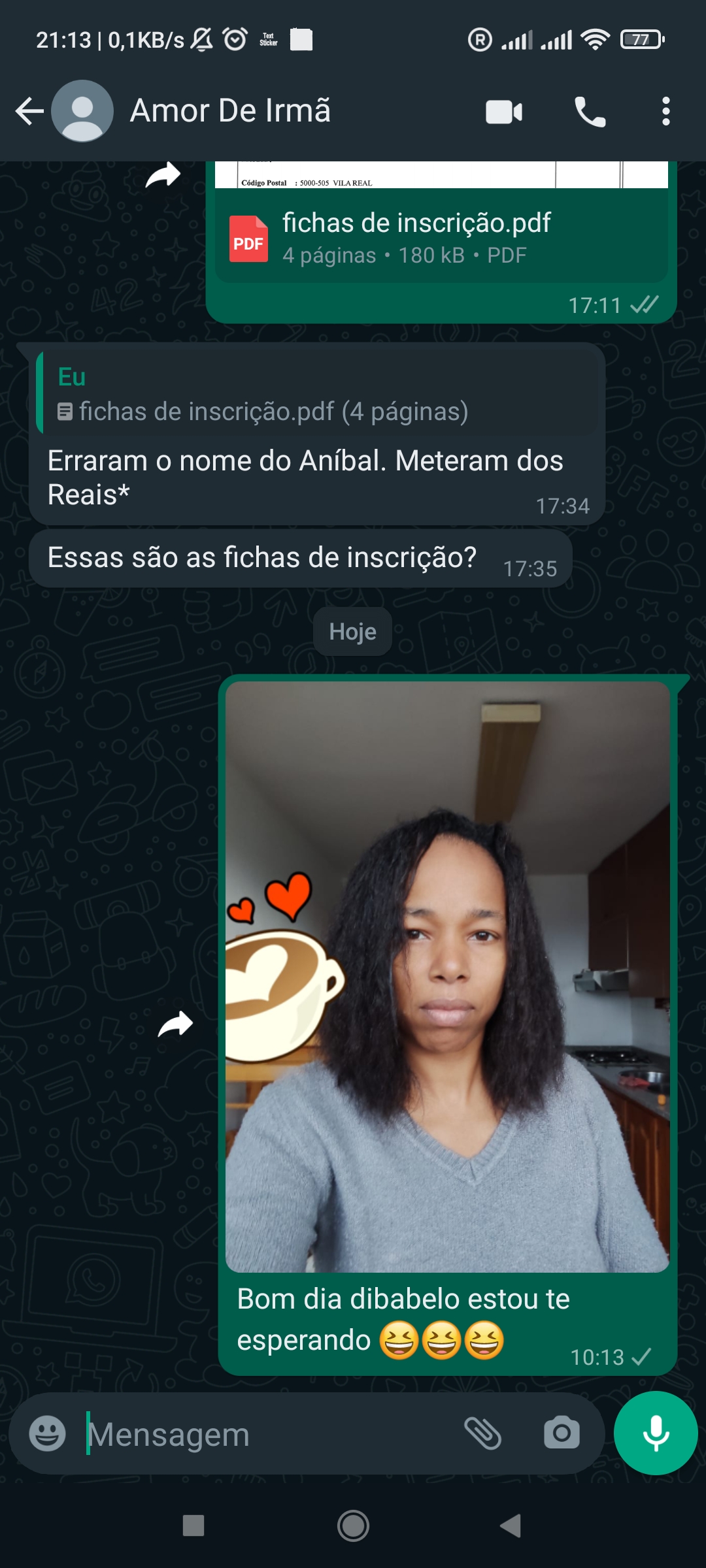
Task: Open the attachment menu
Action: (482, 1434)
